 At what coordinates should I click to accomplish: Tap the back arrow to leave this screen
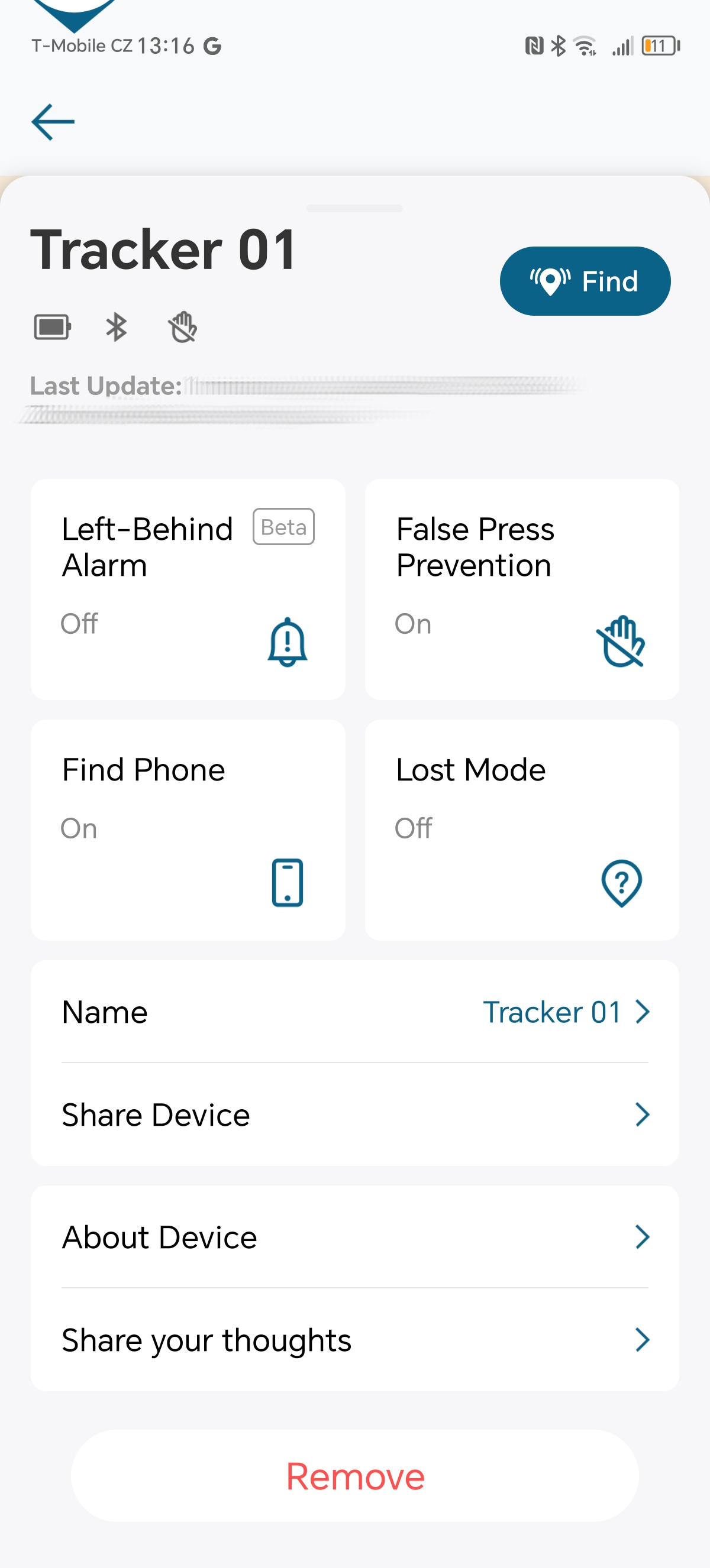pos(53,121)
